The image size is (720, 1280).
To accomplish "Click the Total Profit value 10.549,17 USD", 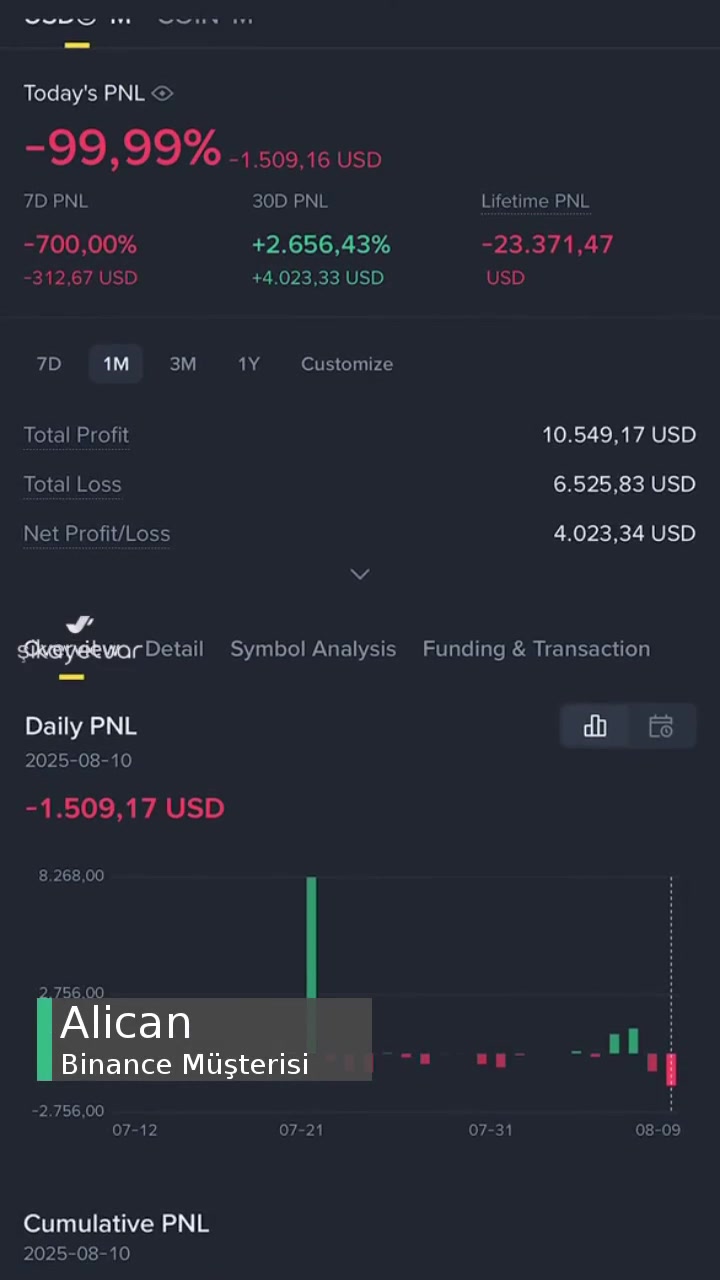I will 619,435.
